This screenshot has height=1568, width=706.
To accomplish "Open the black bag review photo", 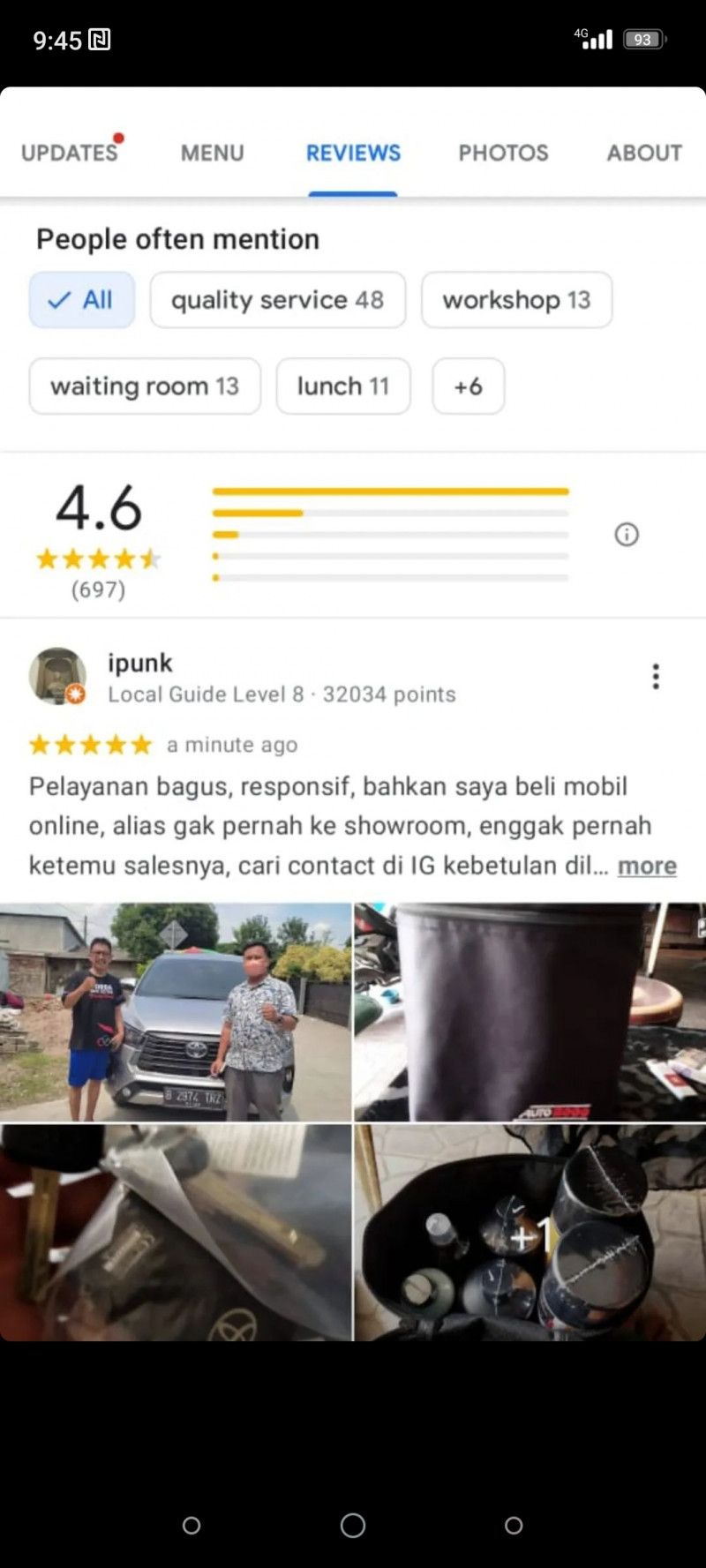I will [529, 1011].
